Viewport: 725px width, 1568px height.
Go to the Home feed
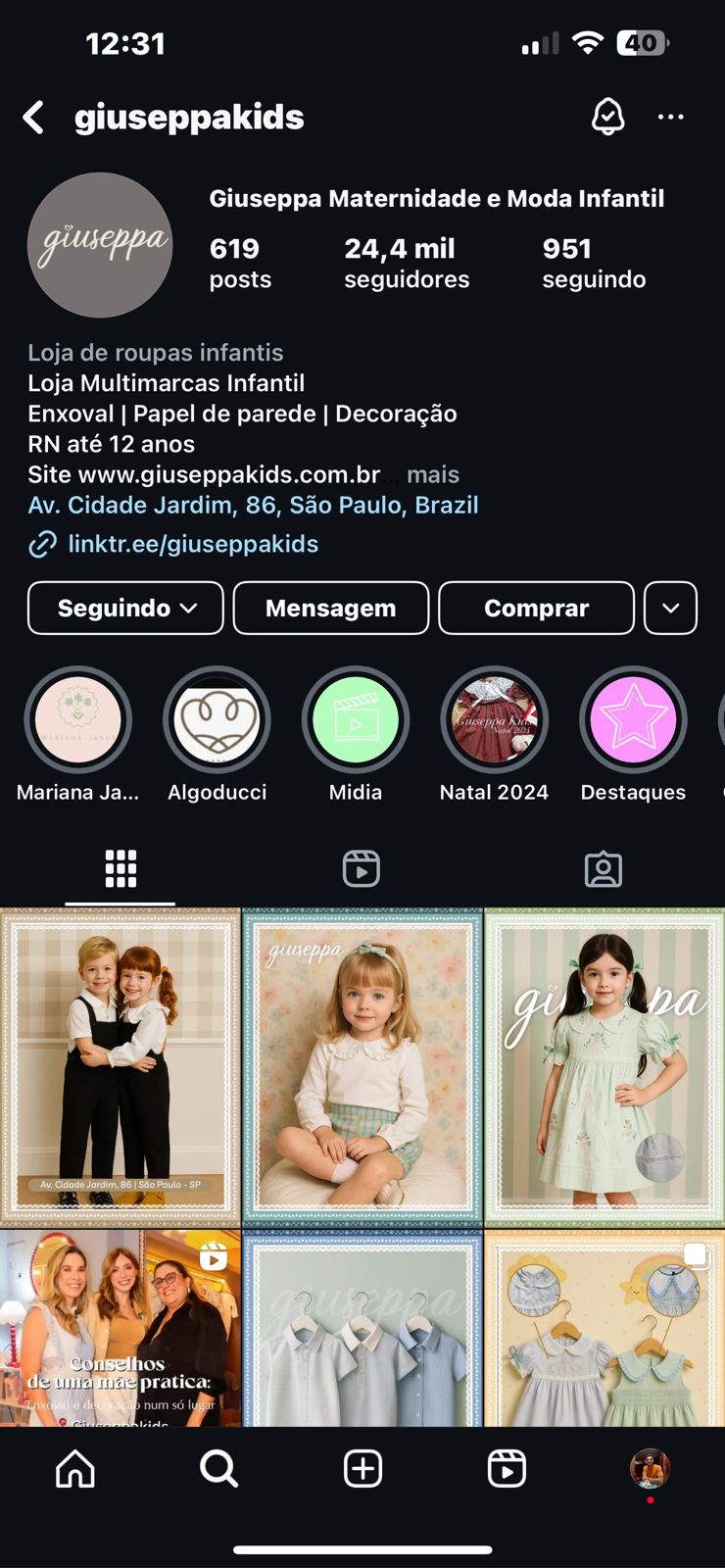pyautogui.click(x=75, y=1468)
